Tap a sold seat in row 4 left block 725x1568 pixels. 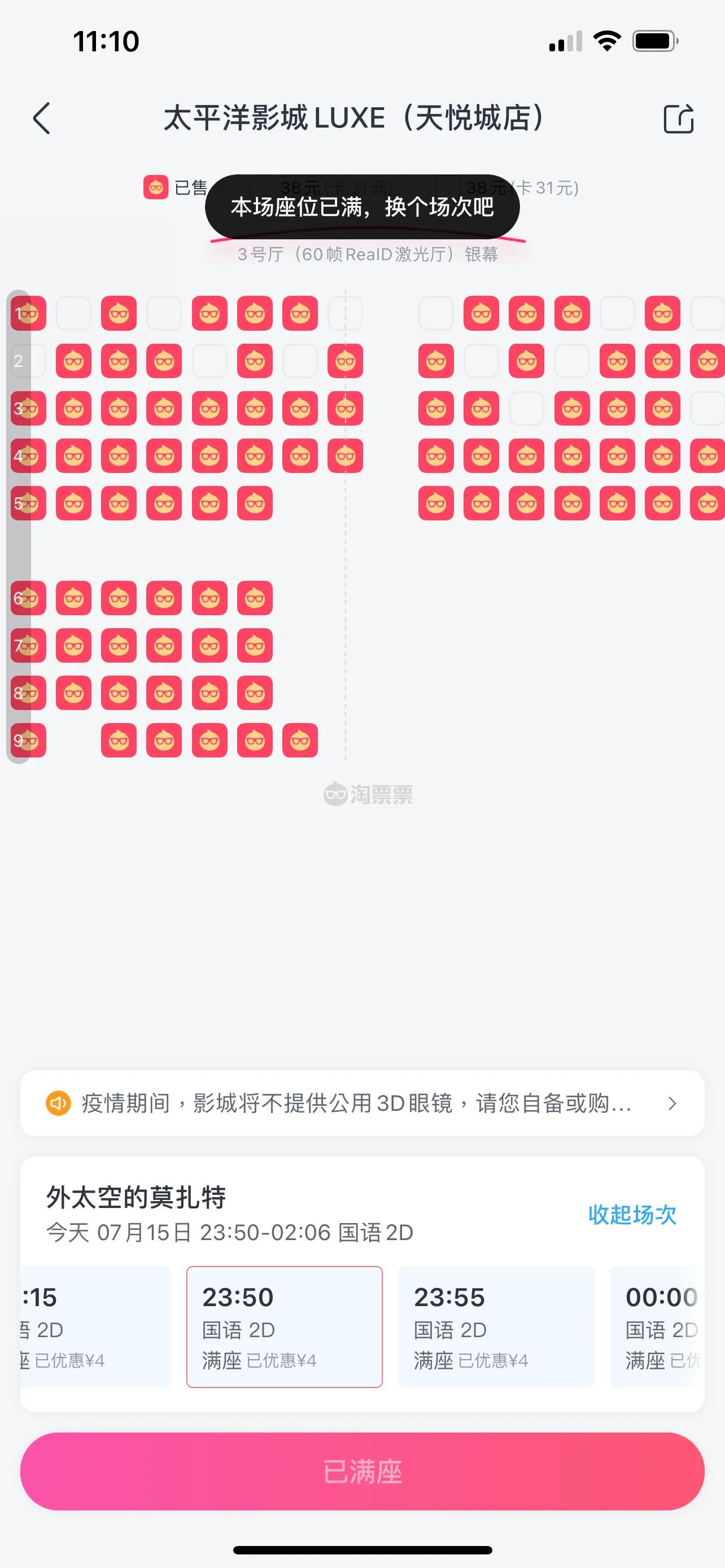tap(164, 456)
